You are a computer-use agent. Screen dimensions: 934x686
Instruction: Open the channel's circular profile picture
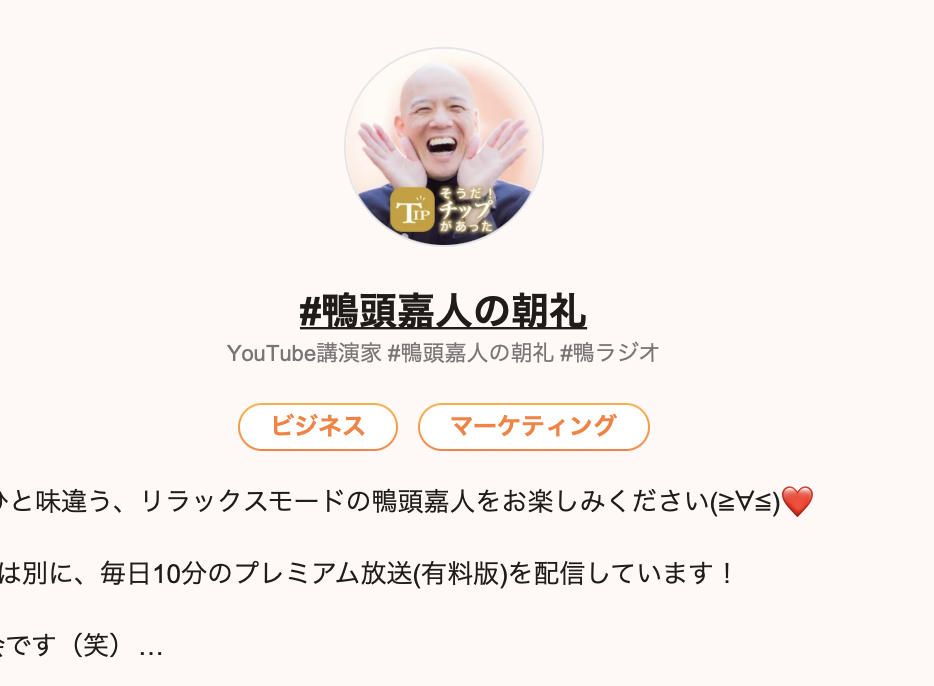tap(444, 147)
